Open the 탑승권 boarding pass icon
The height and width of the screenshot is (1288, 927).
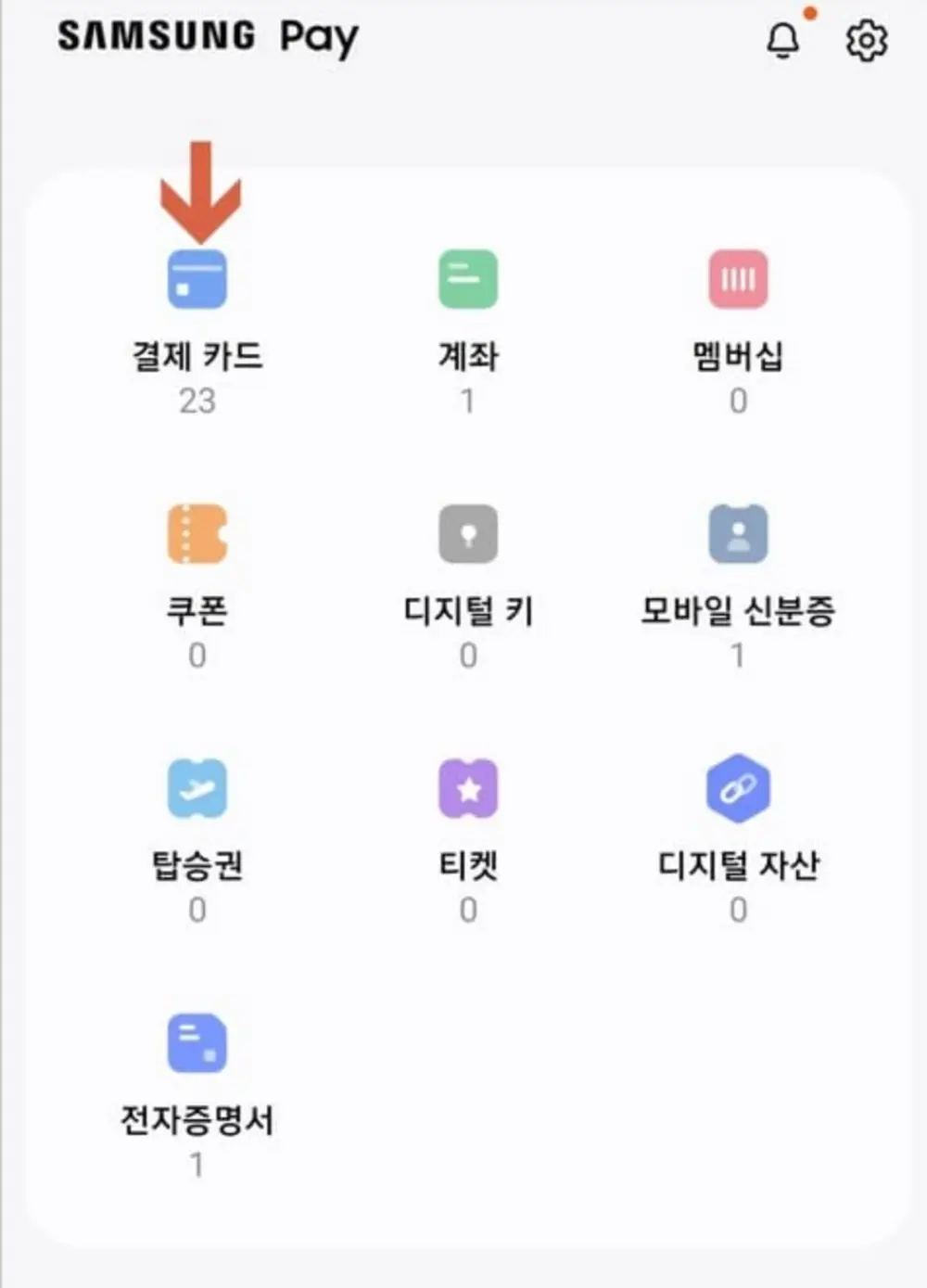click(x=196, y=788)
